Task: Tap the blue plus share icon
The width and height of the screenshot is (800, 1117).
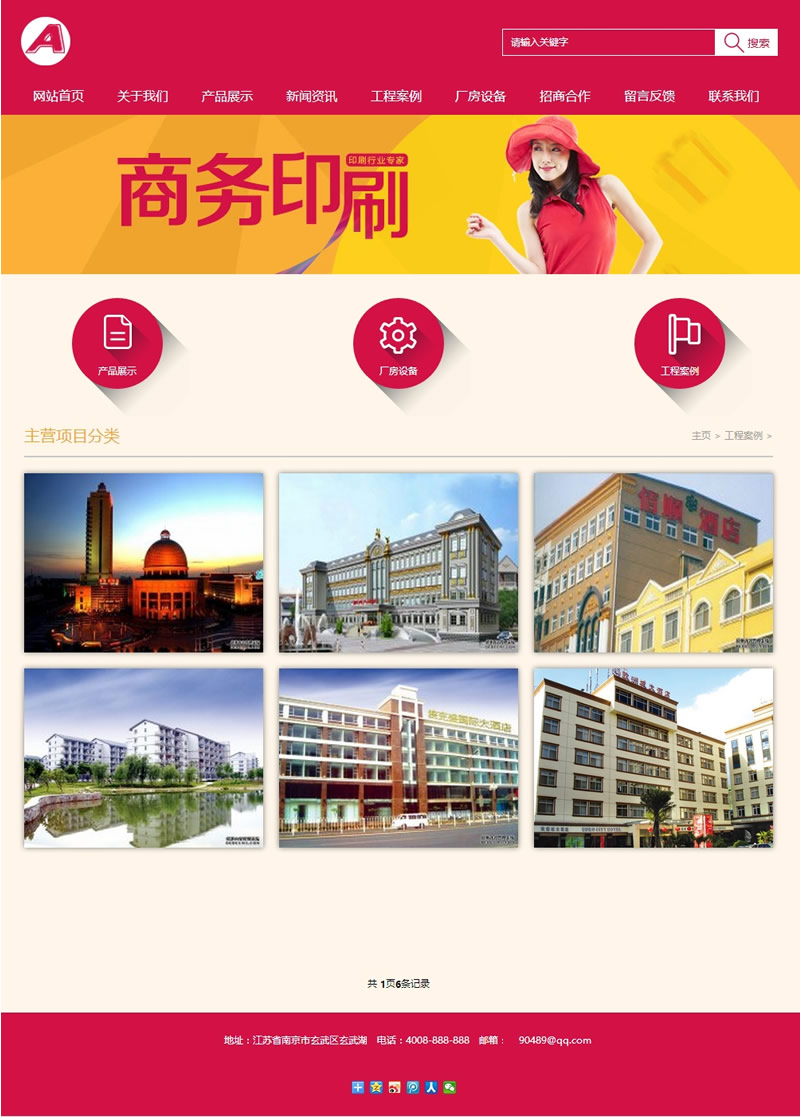Action: point(358,1087)
